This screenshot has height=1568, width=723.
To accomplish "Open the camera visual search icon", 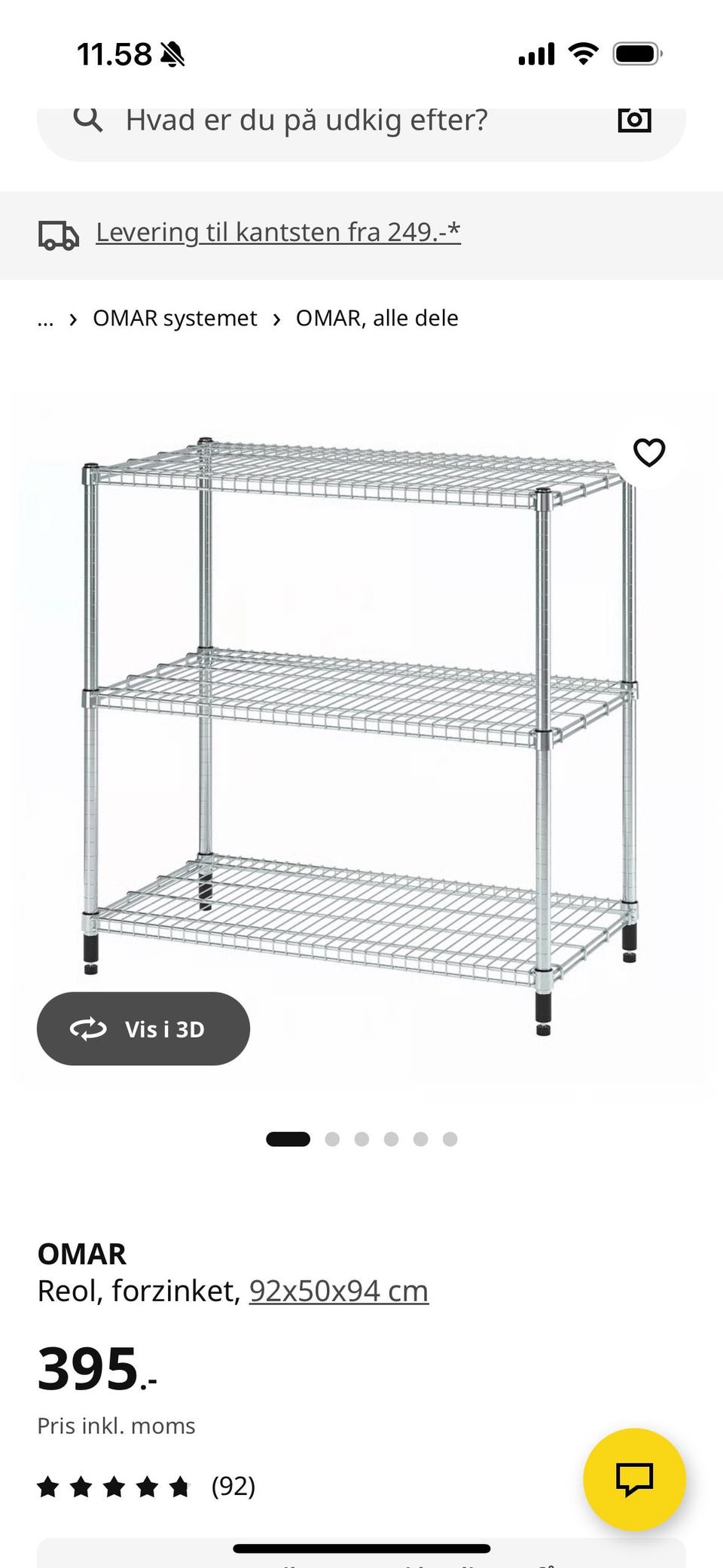I will pos(634,120).
